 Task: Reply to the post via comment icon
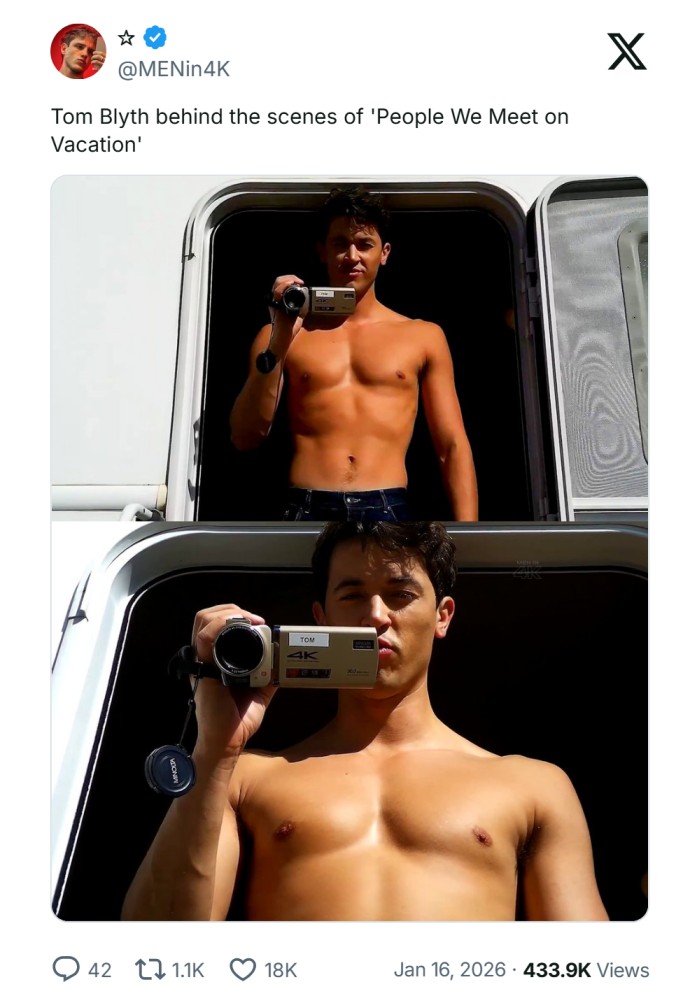coord(65,969)
